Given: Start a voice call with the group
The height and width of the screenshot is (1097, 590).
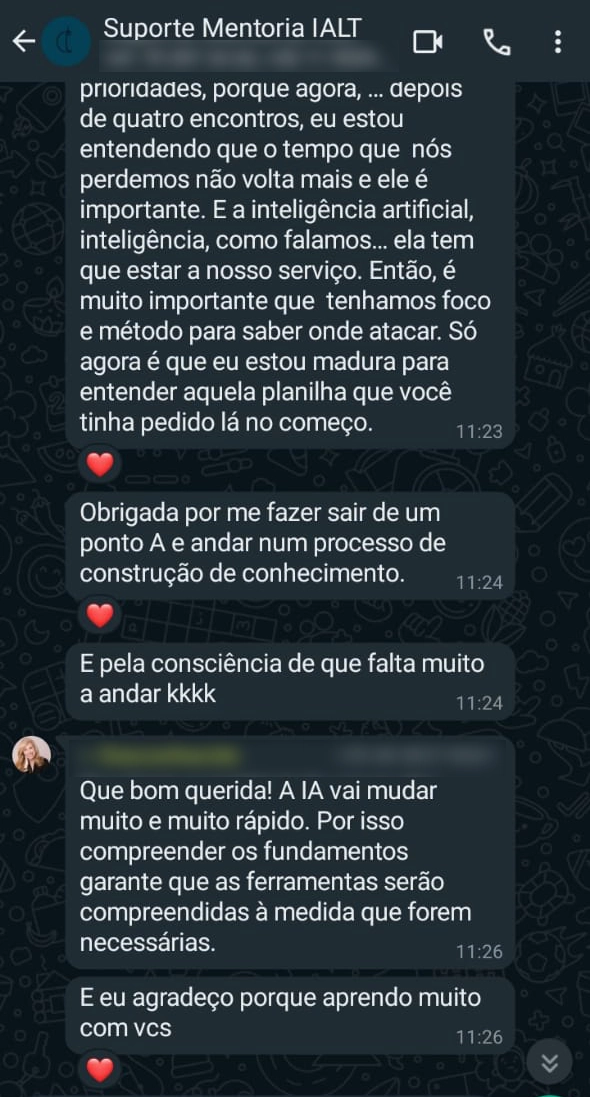Looking at the screenshot, I should tap(497, 43).
